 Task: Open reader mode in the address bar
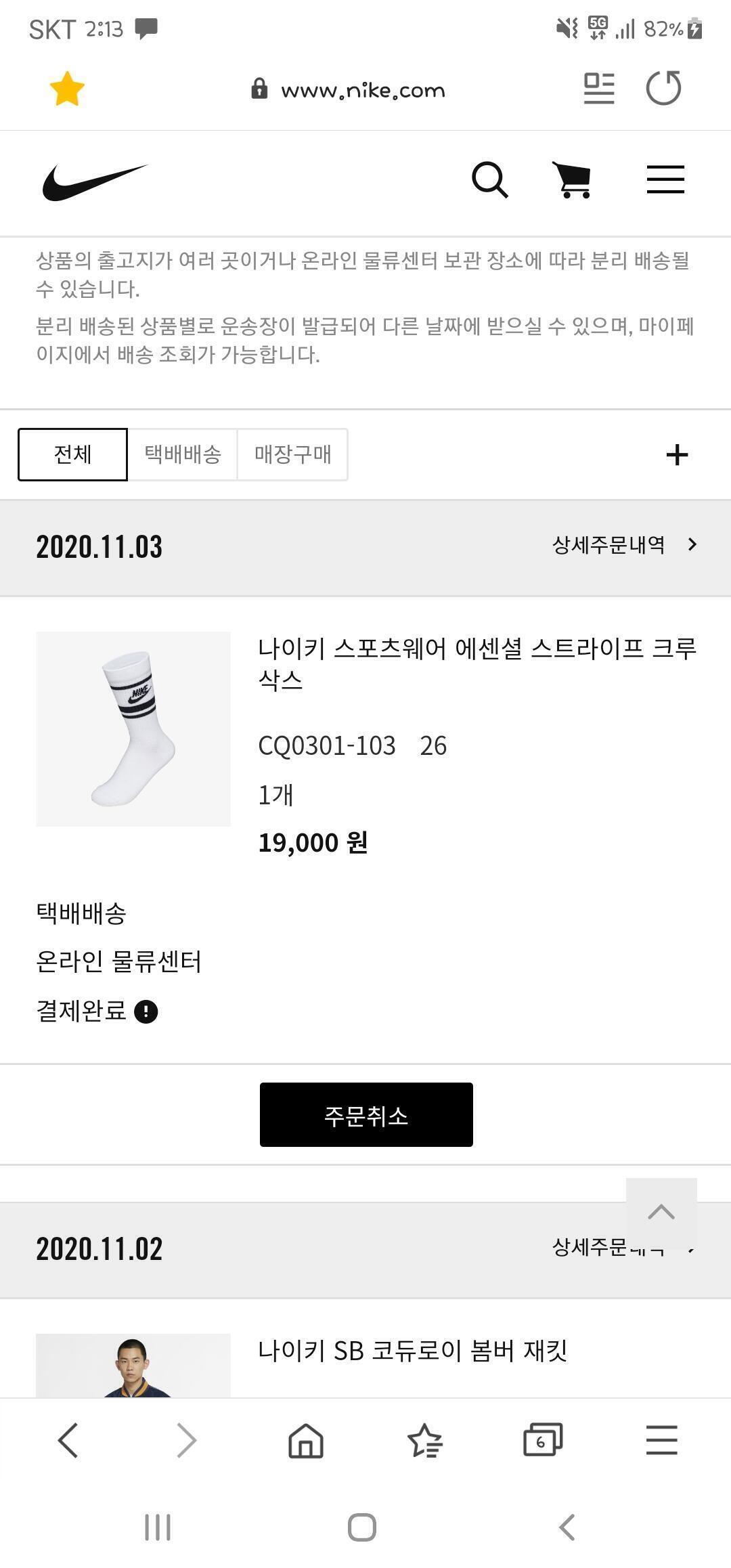click(599, 89)
